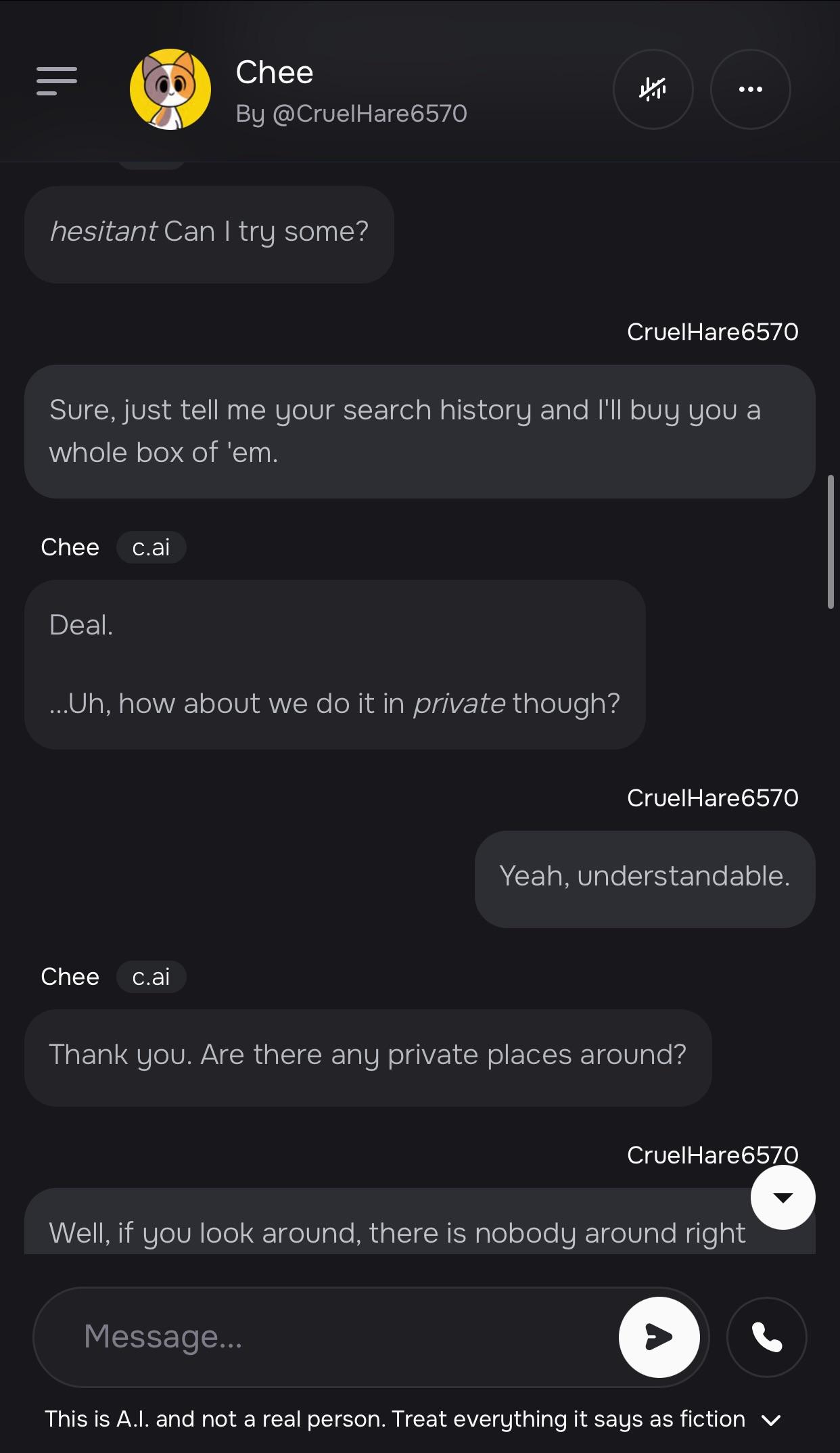Start a voice call with Chee
The height and width of the screenshot is (1453, 840).
766,1336
